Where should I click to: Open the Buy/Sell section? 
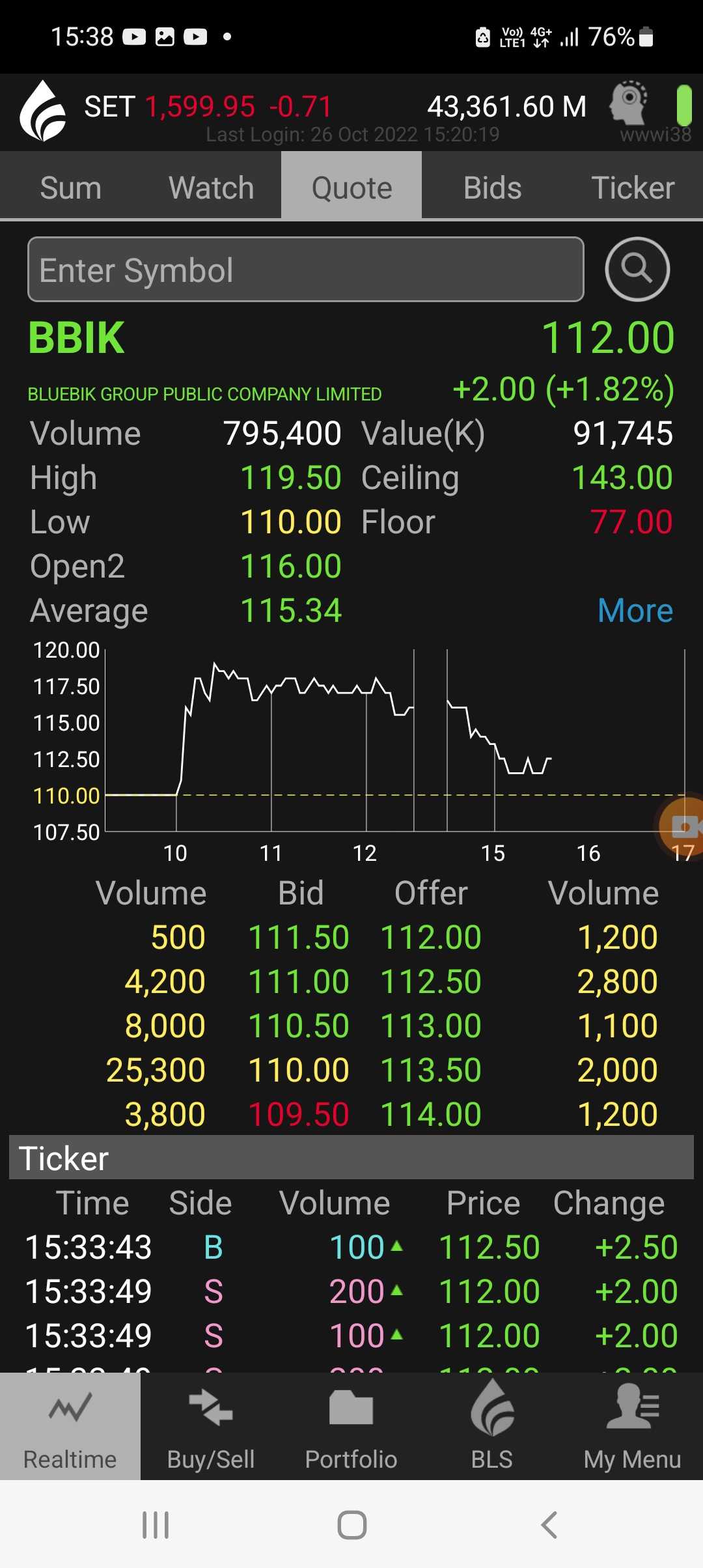click(211, 1426)
